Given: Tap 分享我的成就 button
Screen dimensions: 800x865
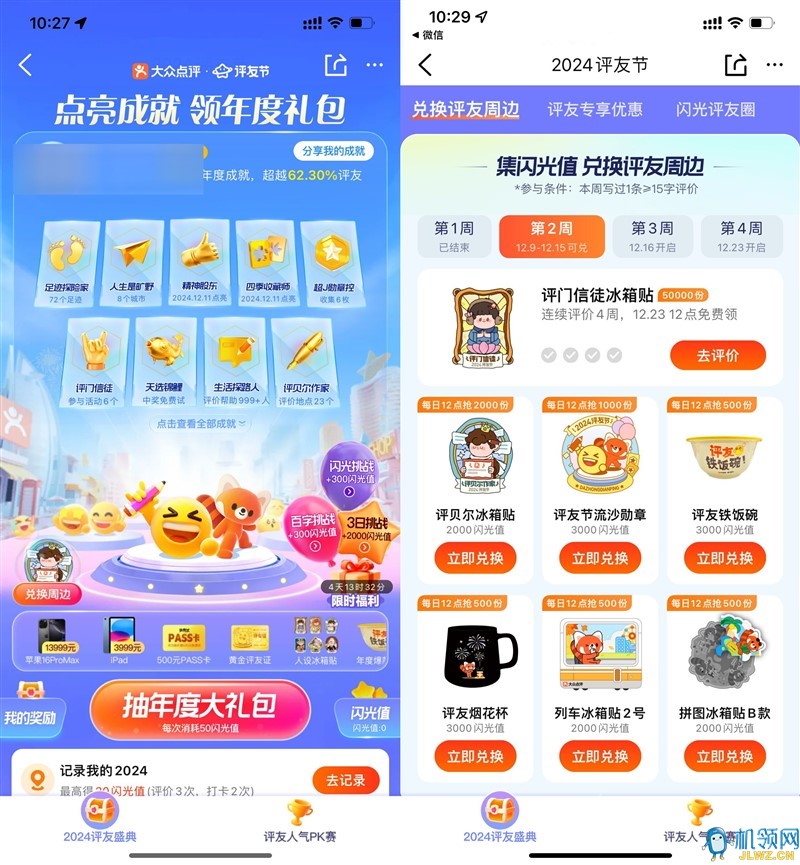Looking at the screenshot, I should point(333,151).
